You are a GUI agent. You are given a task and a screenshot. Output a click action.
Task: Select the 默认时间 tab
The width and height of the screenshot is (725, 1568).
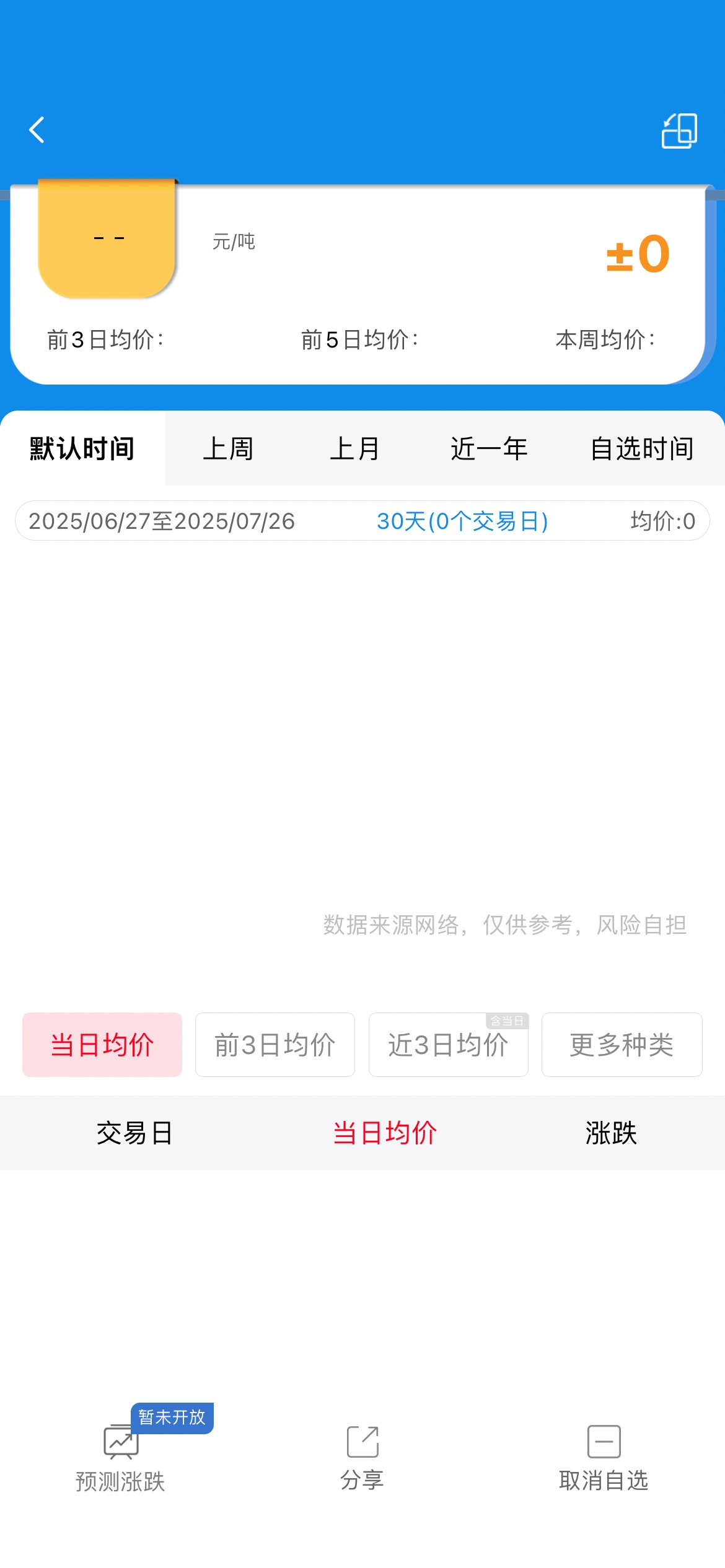(x=82, y=448)
